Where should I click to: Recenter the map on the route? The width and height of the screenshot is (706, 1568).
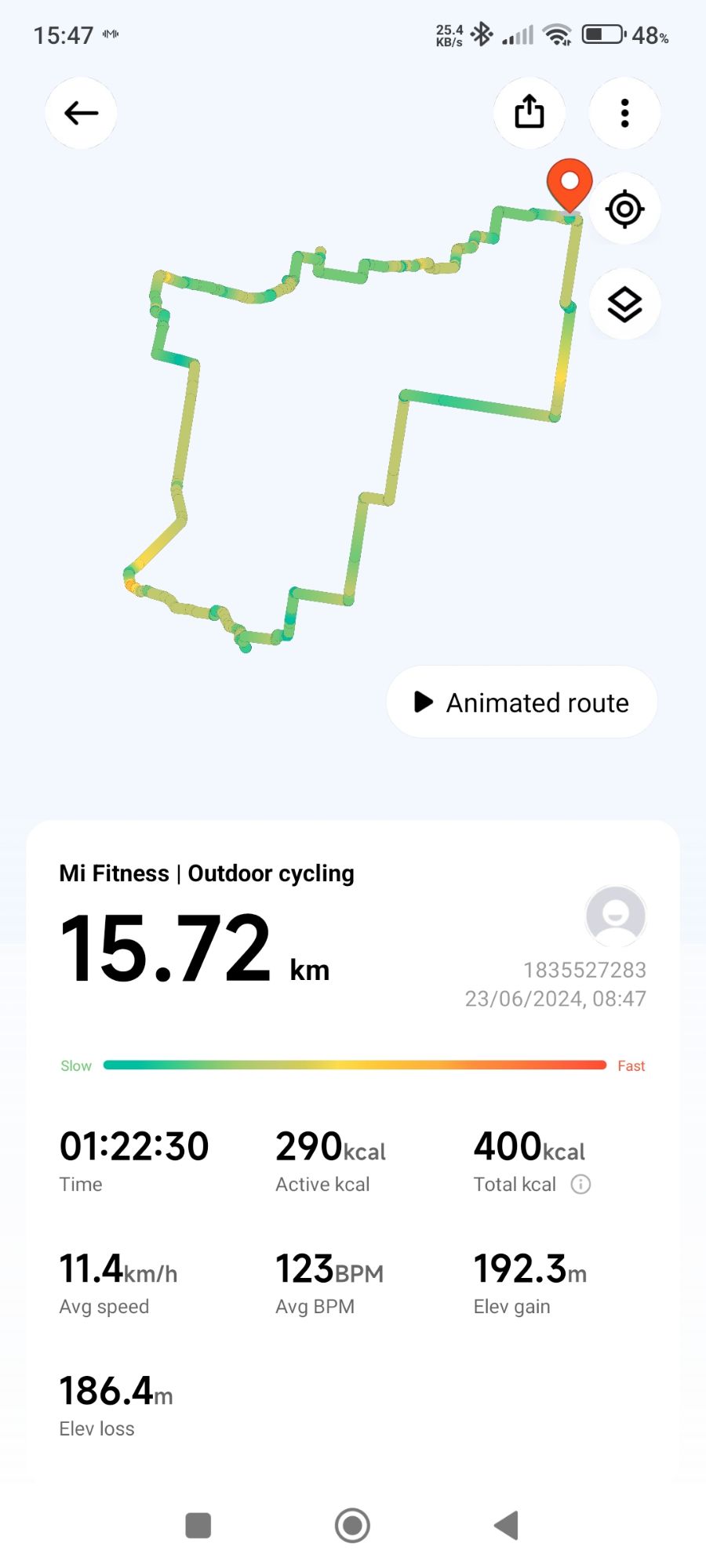pos(624,209)
